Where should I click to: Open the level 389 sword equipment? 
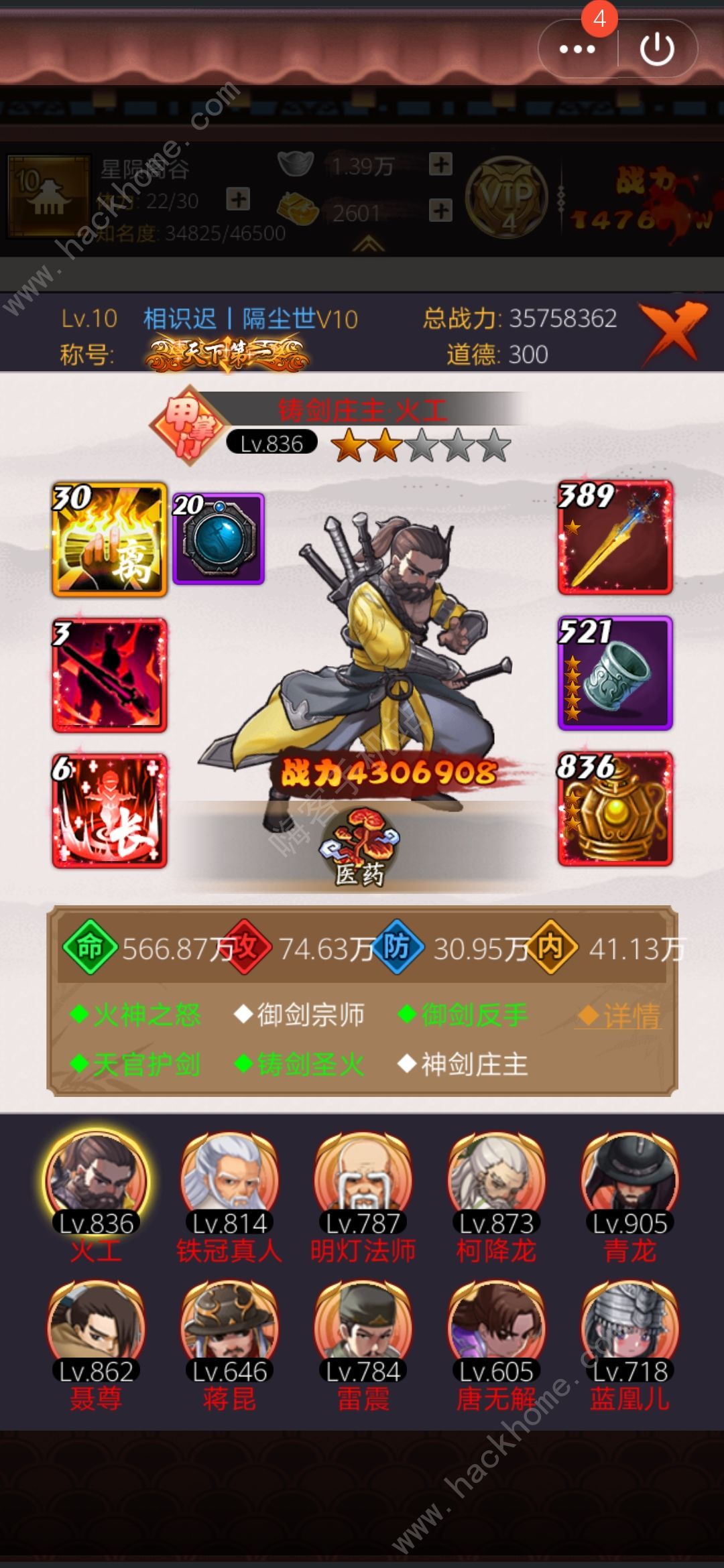(615, 538)
